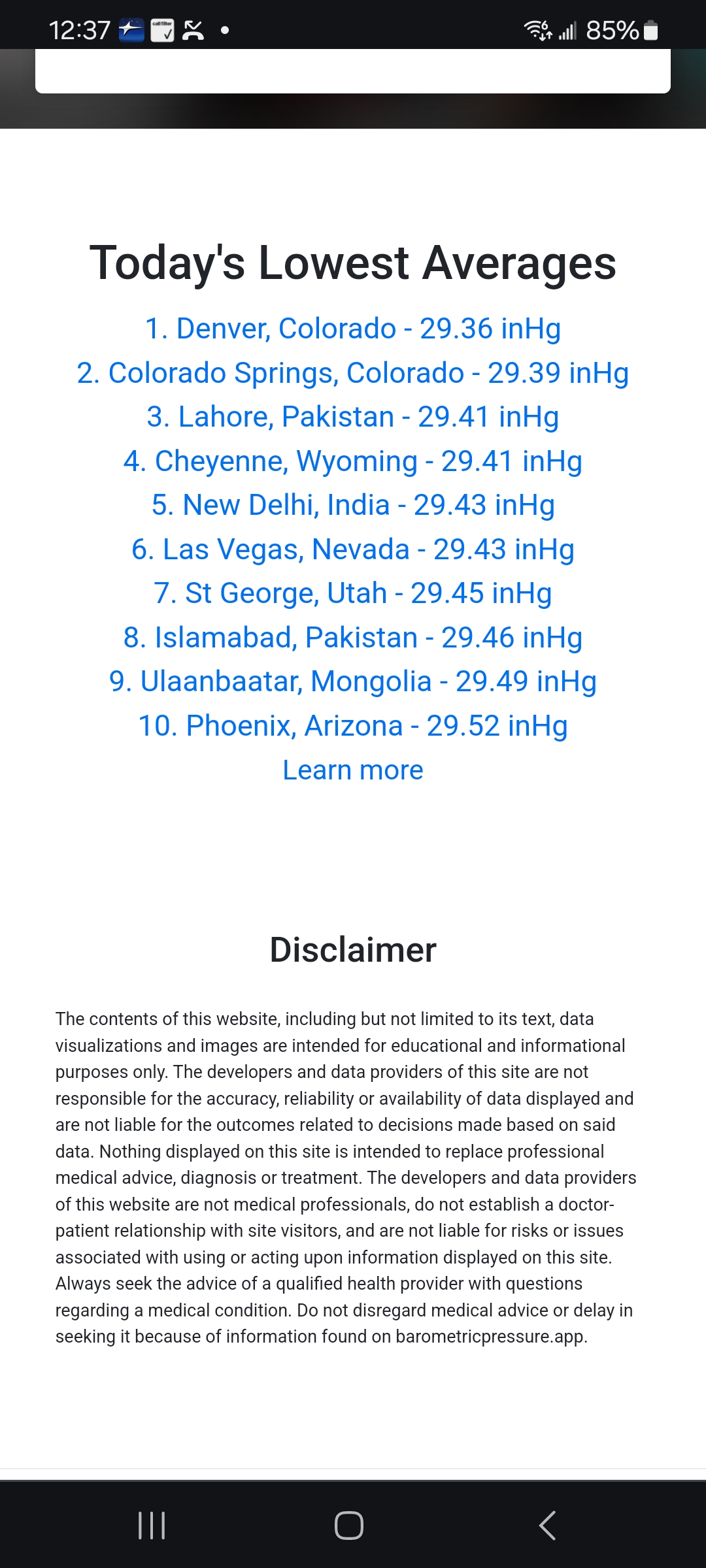Open Las Vegas, Nevada link
706x1568 pixels.
(353, 549)
